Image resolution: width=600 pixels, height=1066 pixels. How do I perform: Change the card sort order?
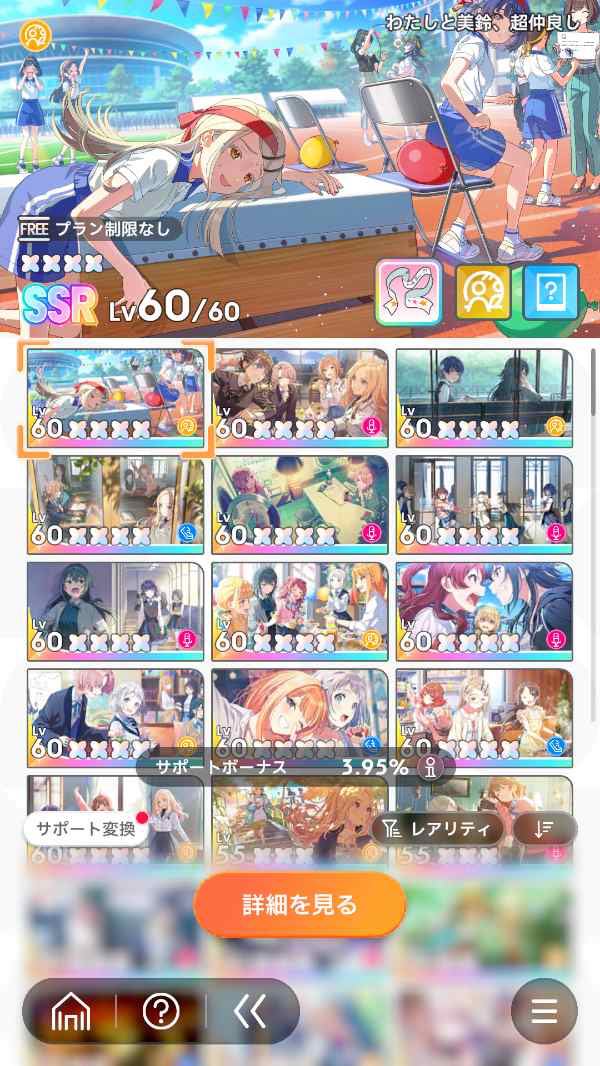point(545,828)
